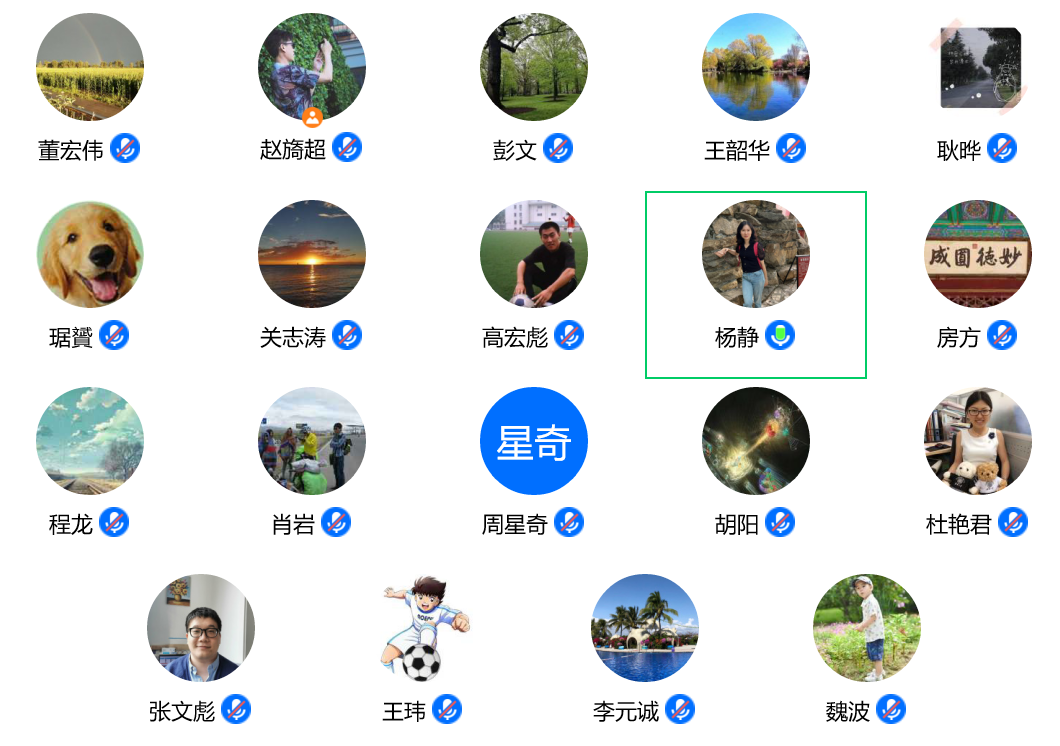The image size is (1060, 746).
Task: Open participant 程龙's tile
Action: pyautogui.click(x=90, y=441)
